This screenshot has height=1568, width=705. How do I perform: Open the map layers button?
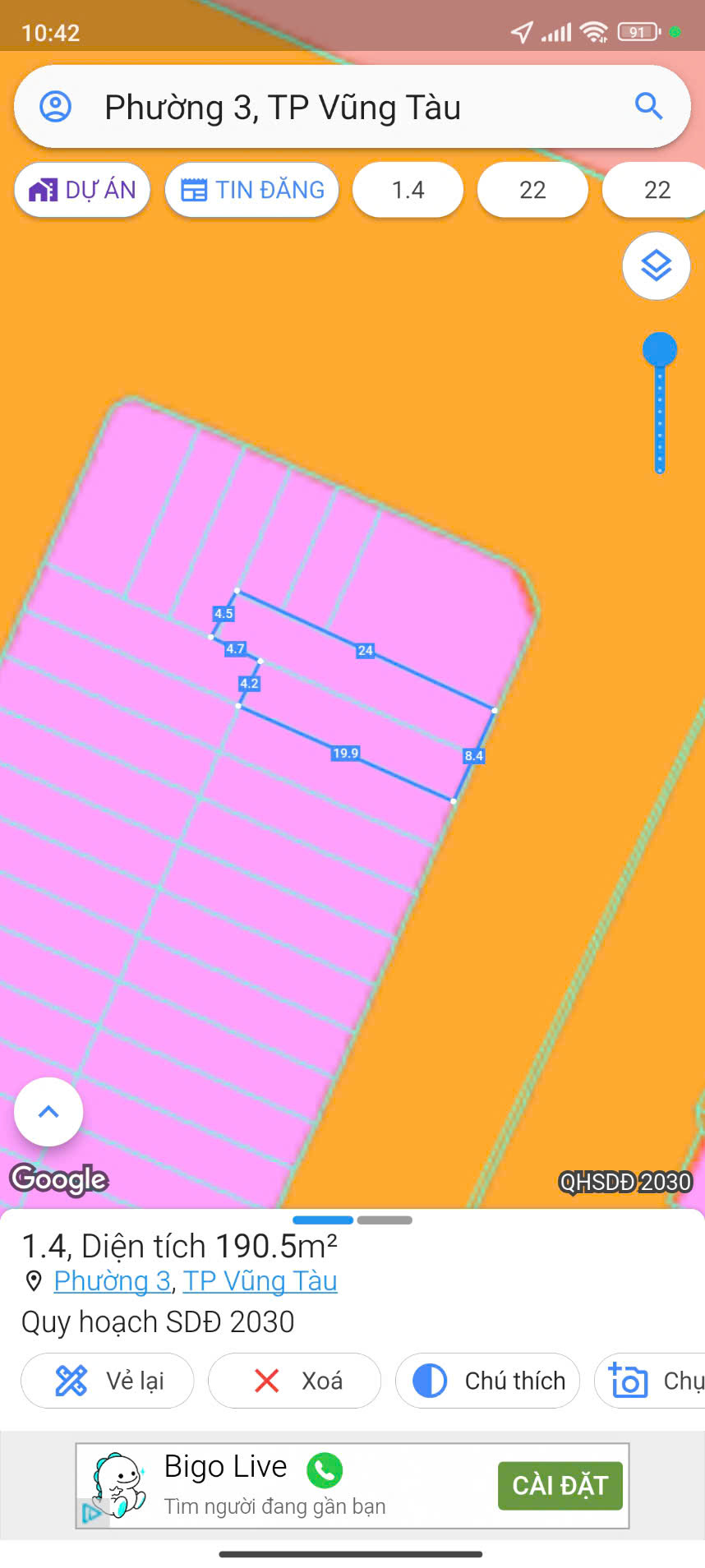click(x=656, y=266)
